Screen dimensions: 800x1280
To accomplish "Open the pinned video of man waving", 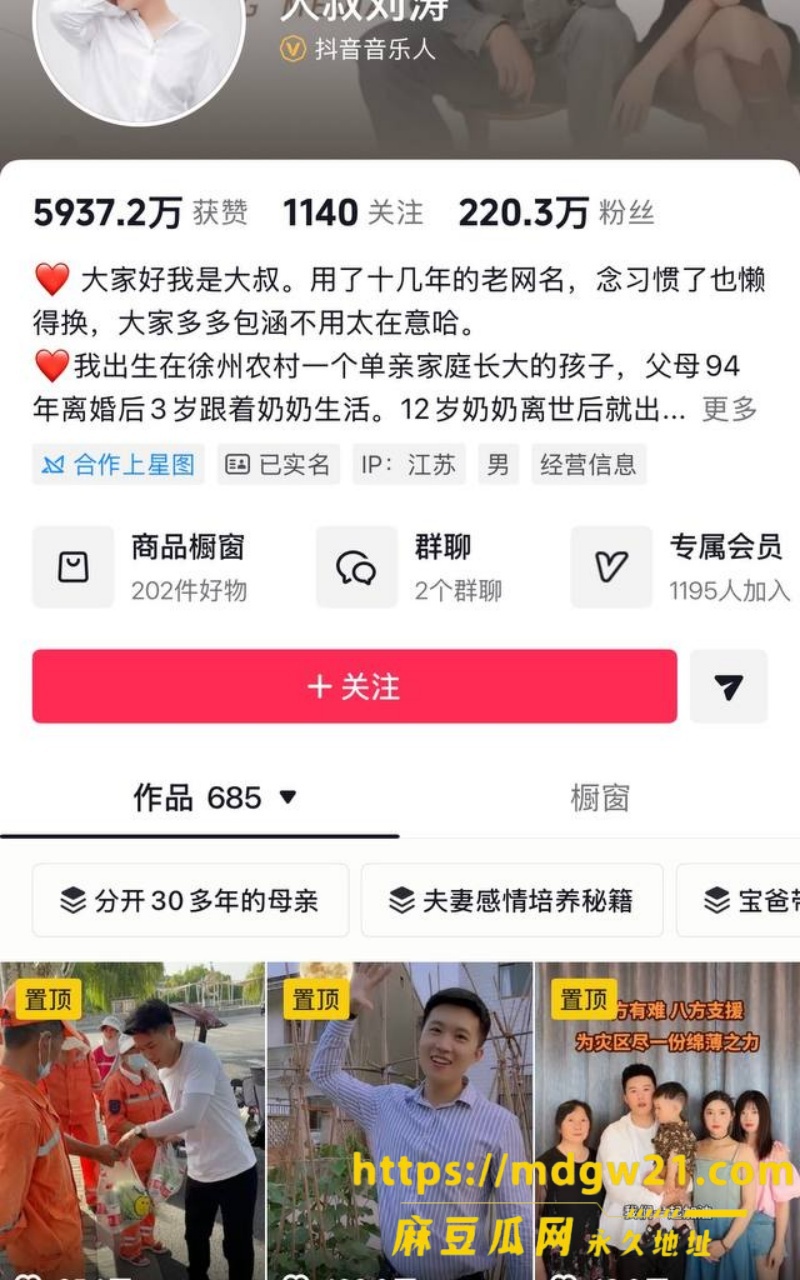I will (400, 1121).
